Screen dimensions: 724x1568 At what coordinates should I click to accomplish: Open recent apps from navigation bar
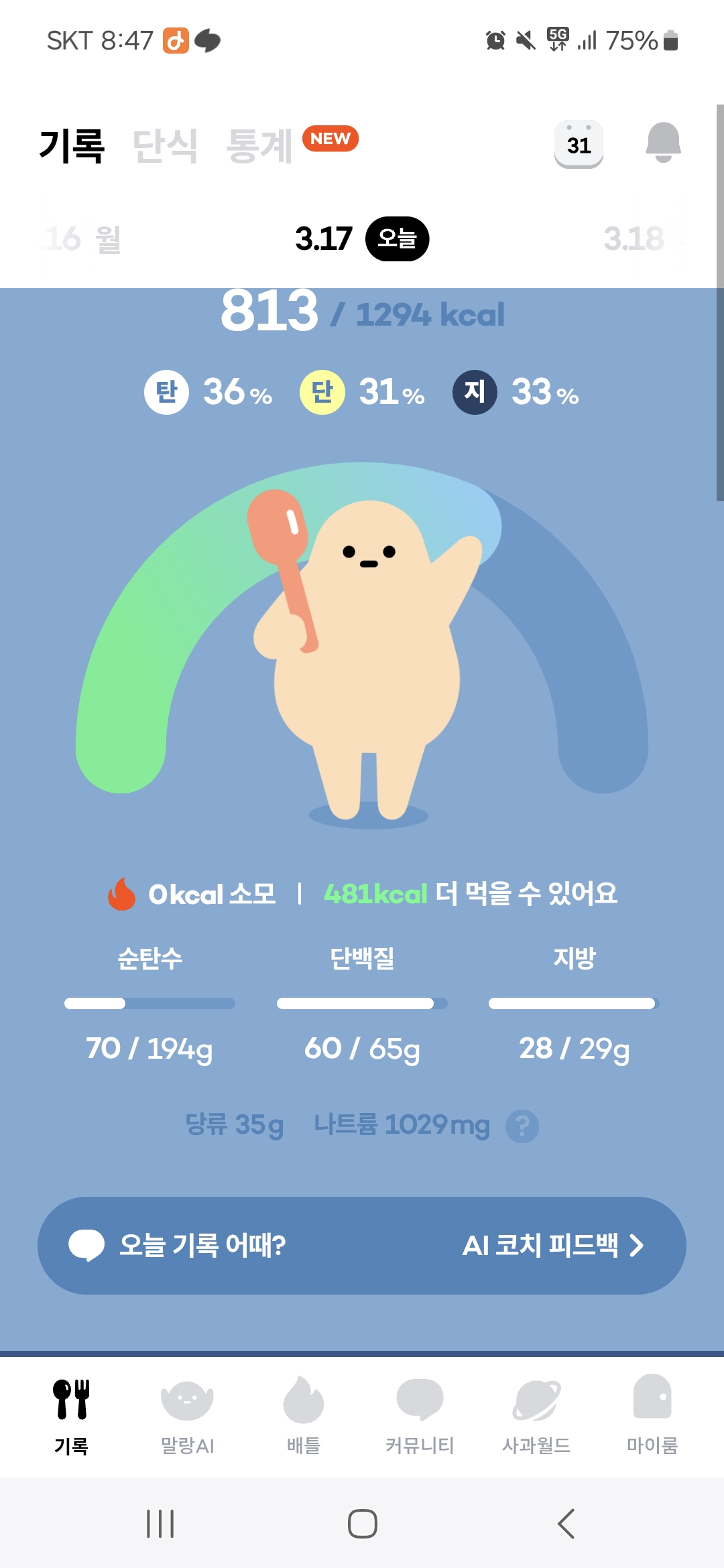click(x=160, y=1524)
